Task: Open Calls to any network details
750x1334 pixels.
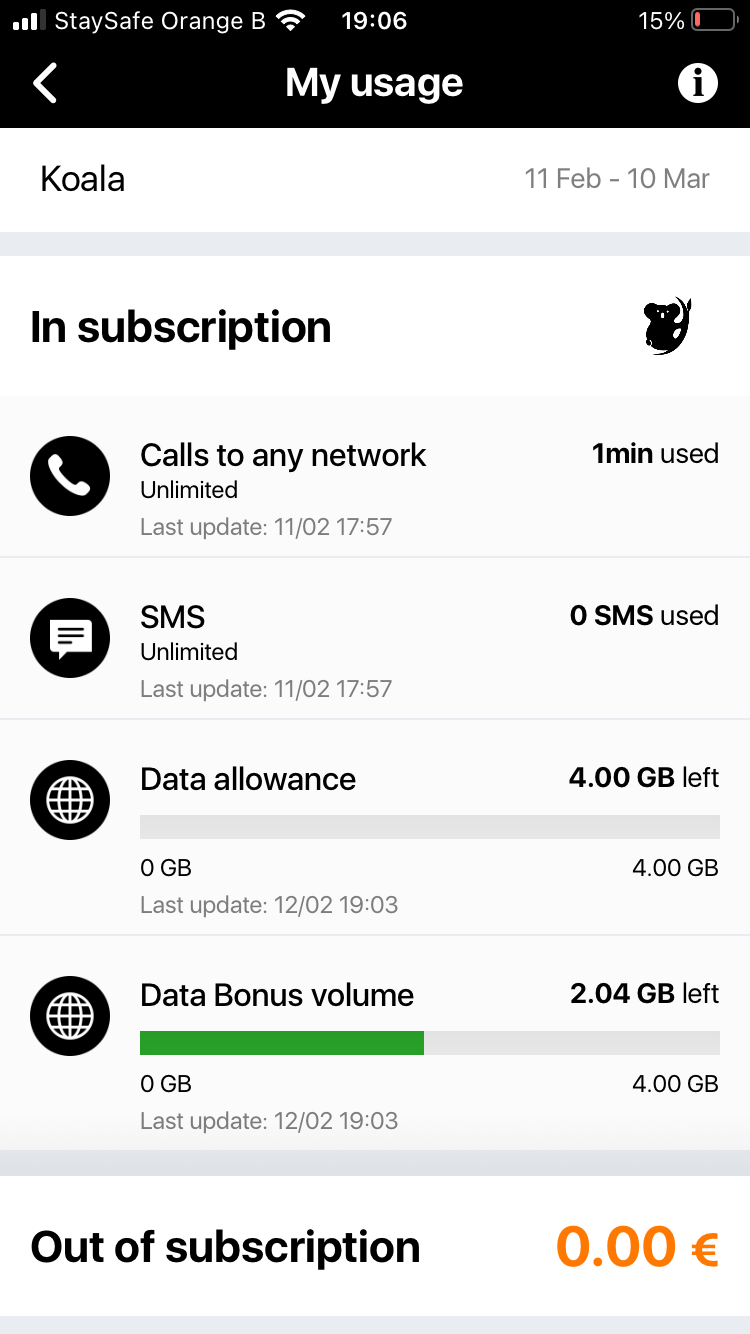Action: [x=375, y=477]
